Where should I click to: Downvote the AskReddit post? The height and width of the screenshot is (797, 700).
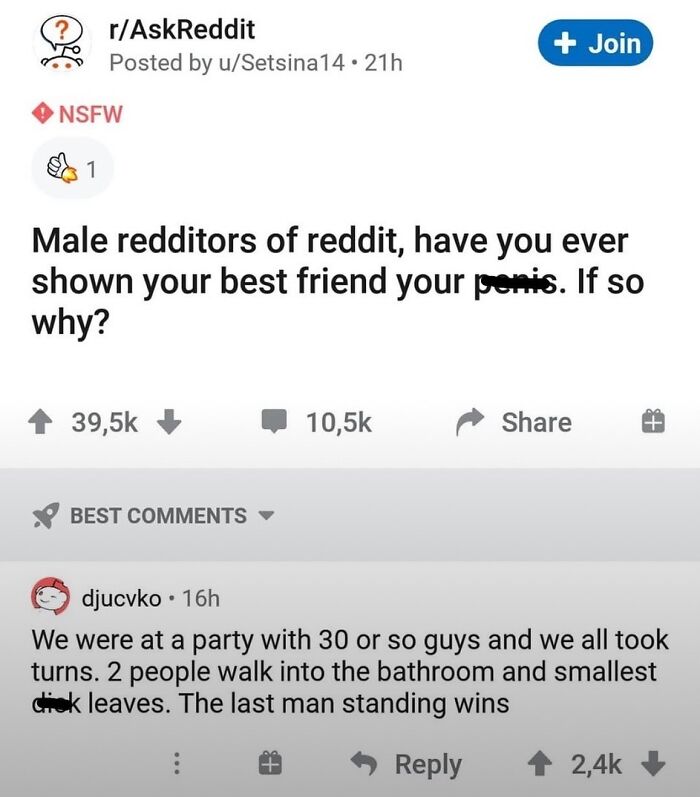pyautogui.click(x=168, y=422)
